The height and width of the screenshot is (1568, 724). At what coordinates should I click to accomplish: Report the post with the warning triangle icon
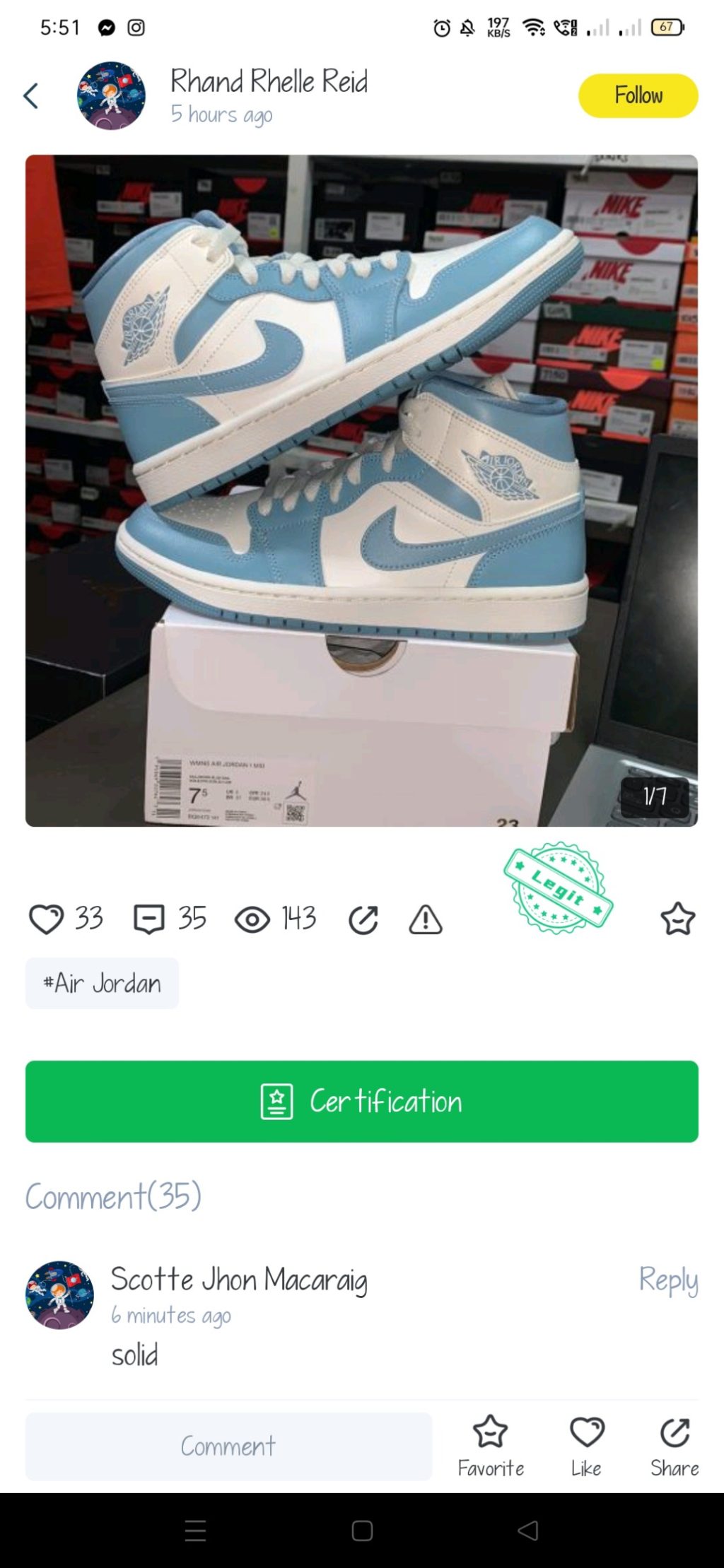[426, 919]
